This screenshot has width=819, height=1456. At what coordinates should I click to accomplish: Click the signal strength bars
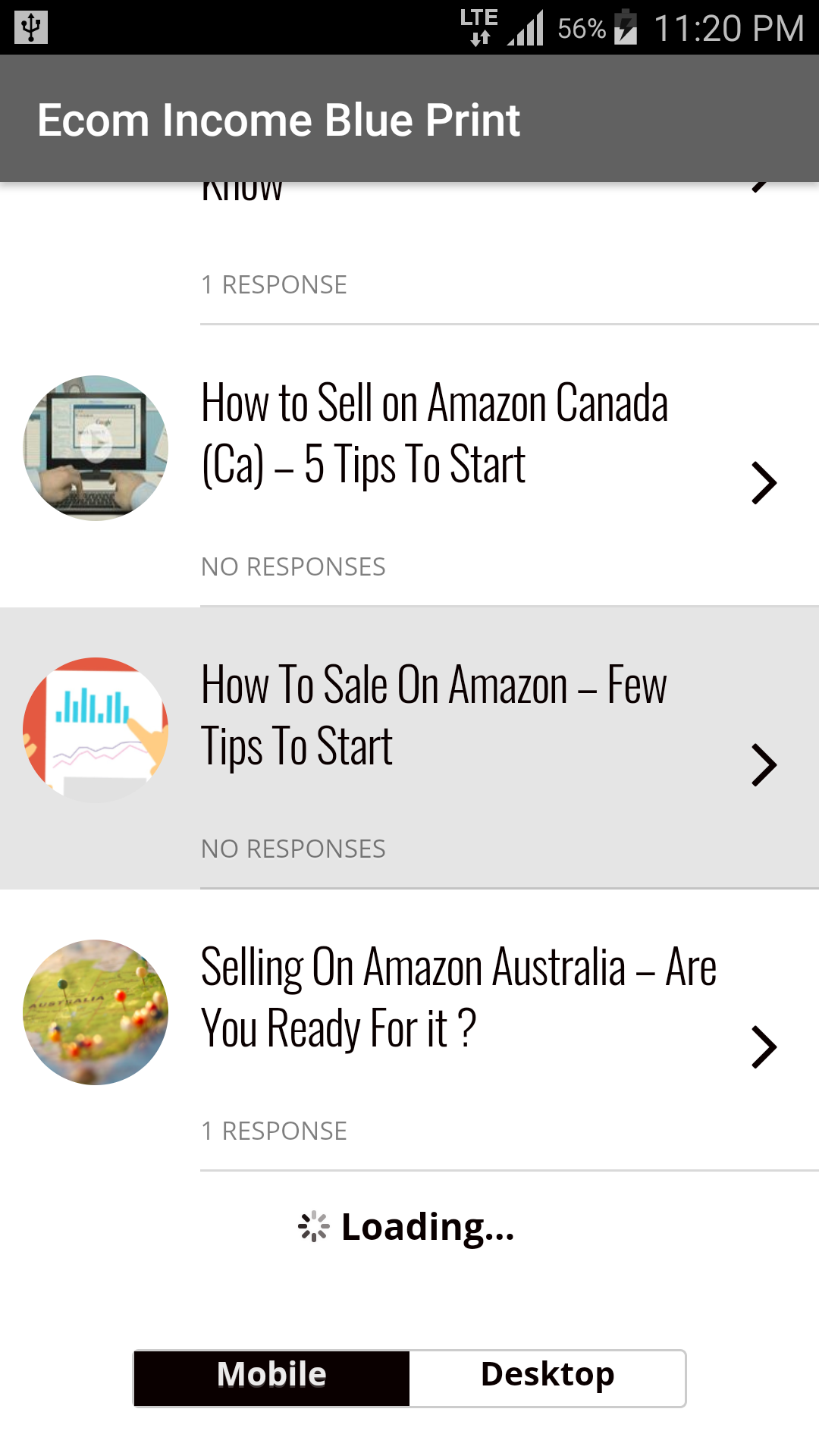pyautogui.click(x=528, y=27)
